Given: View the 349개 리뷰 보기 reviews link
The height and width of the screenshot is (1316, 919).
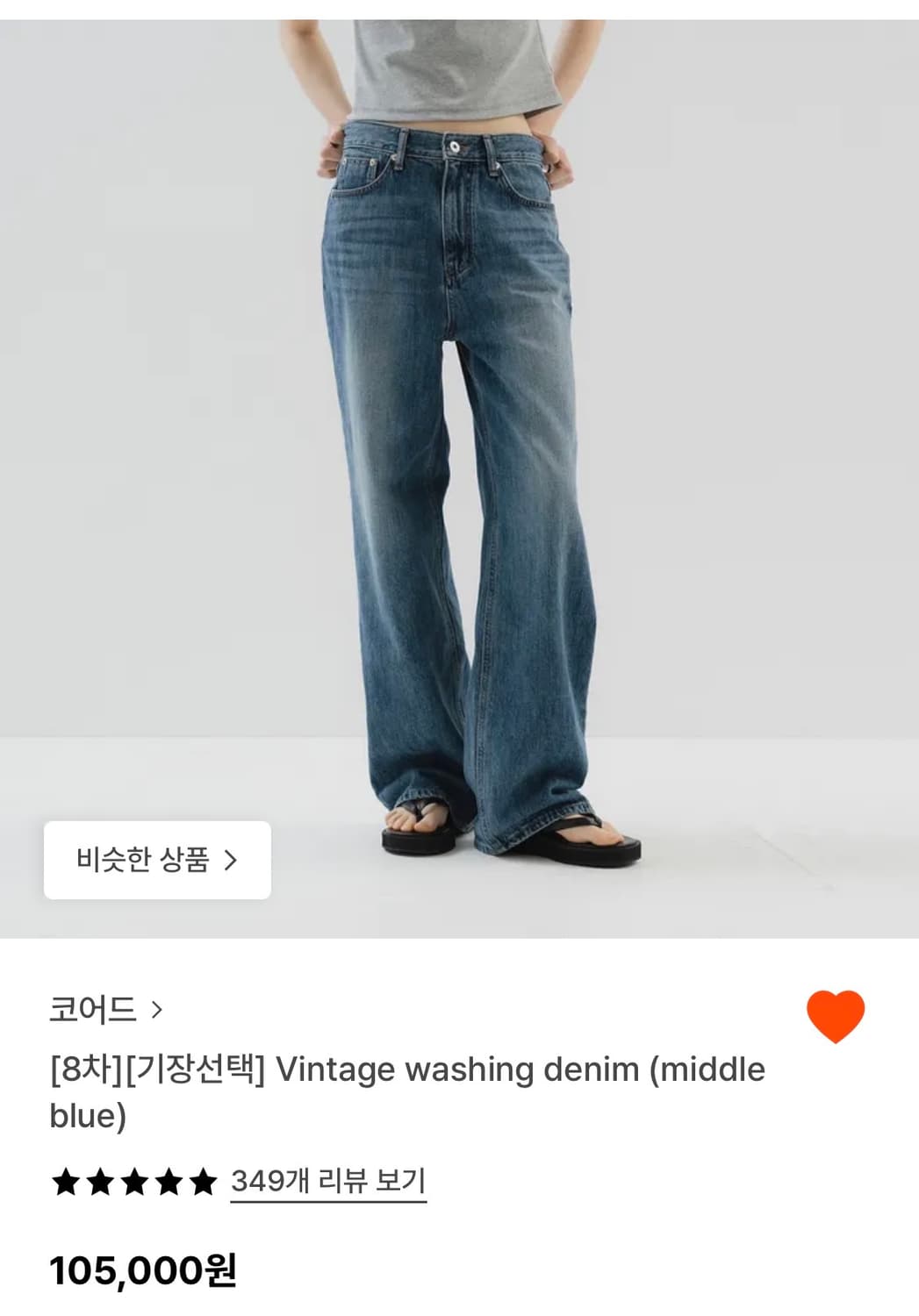Looking at the screenshot, I should tap(327, 1181).
